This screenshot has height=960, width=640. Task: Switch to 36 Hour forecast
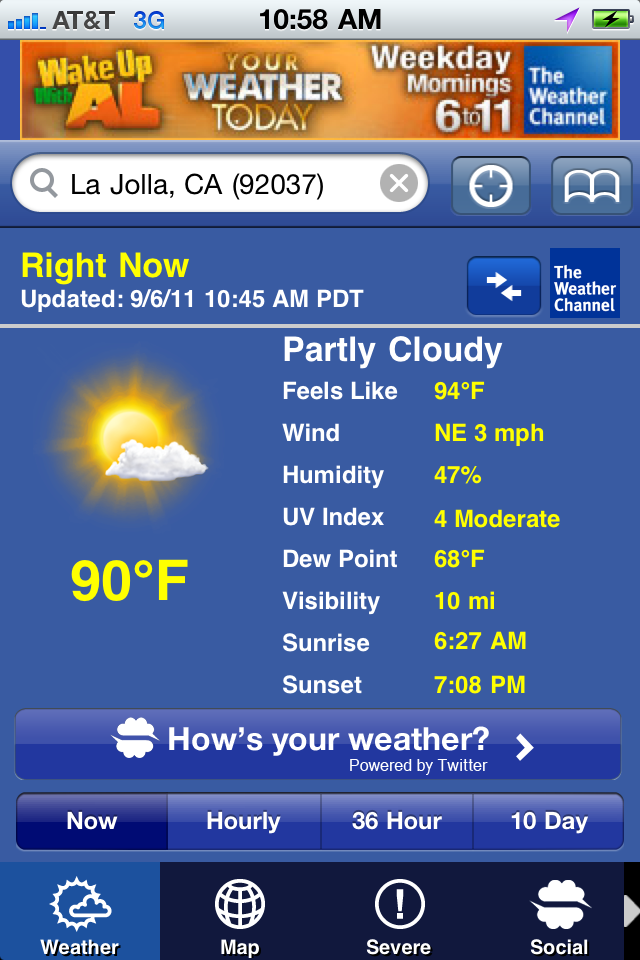click(x=396, y=822)
